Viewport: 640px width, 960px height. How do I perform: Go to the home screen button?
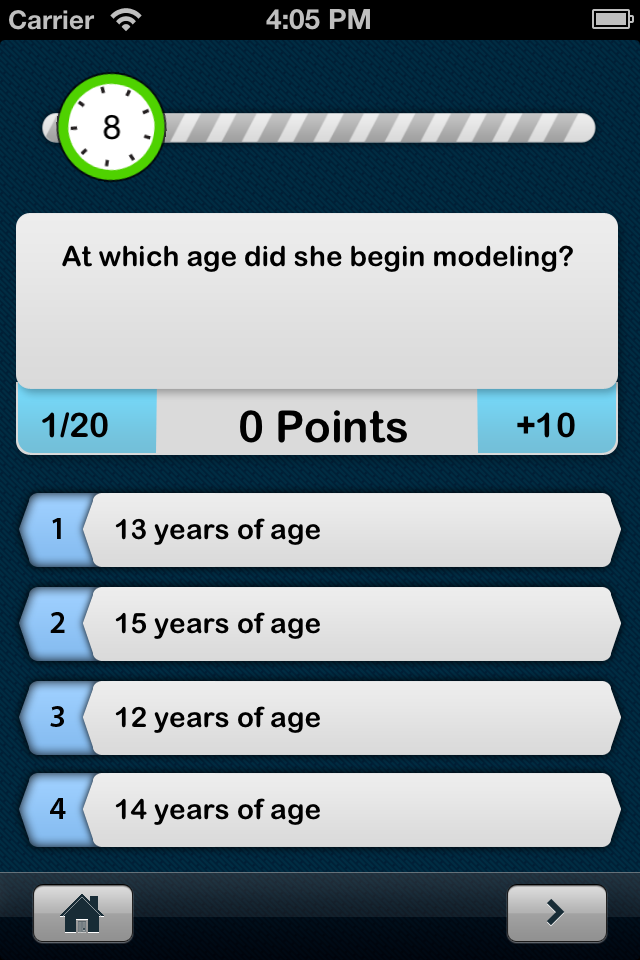(83, 913)
